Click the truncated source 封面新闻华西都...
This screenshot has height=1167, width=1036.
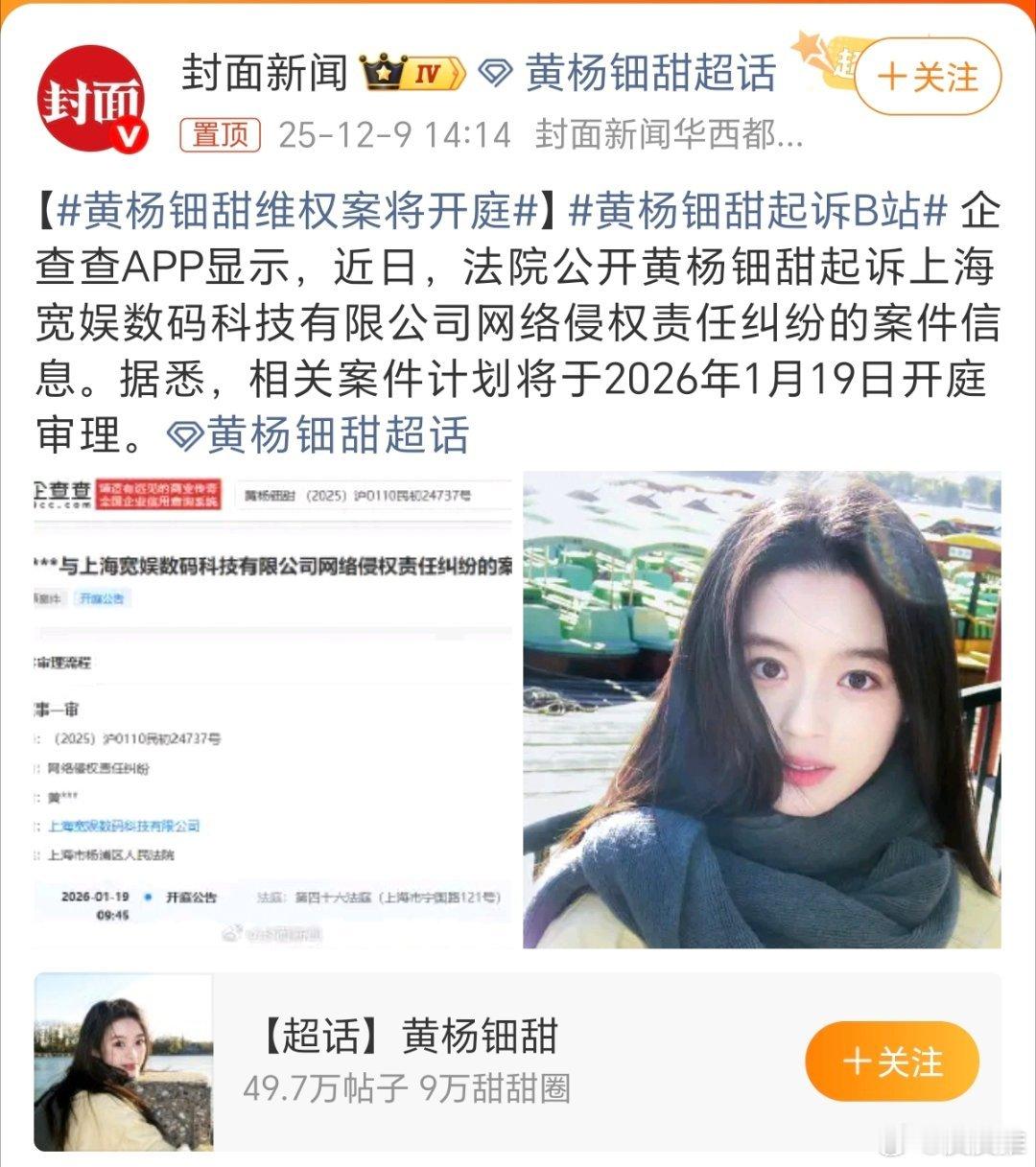pyautogui.click(x=671, y=134)
